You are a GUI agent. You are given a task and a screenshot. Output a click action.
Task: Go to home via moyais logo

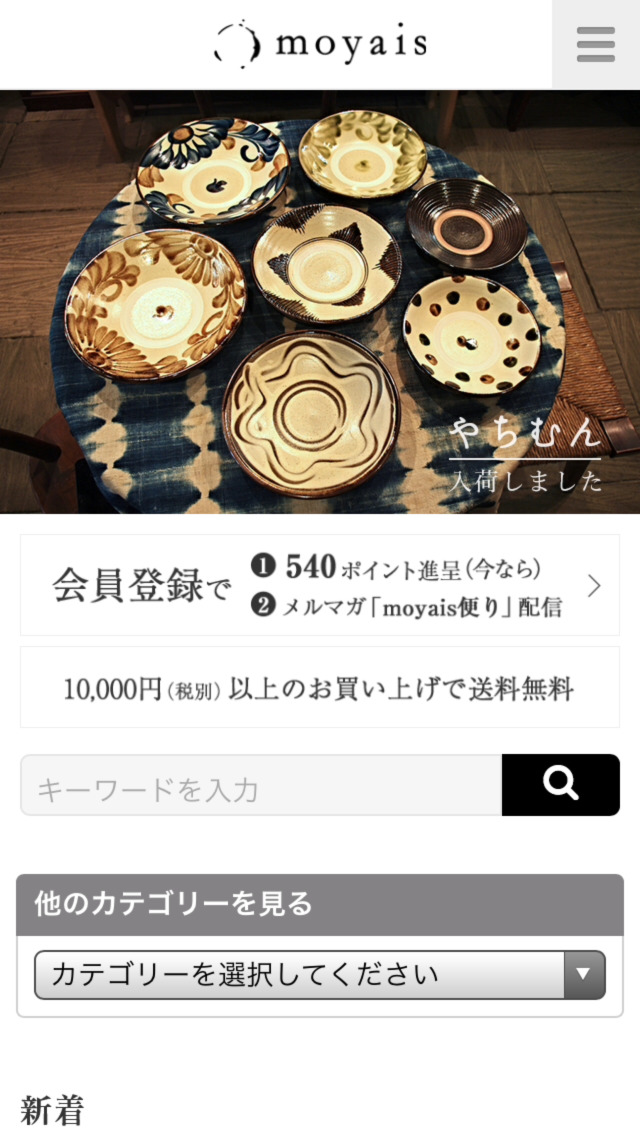[320, 44]
